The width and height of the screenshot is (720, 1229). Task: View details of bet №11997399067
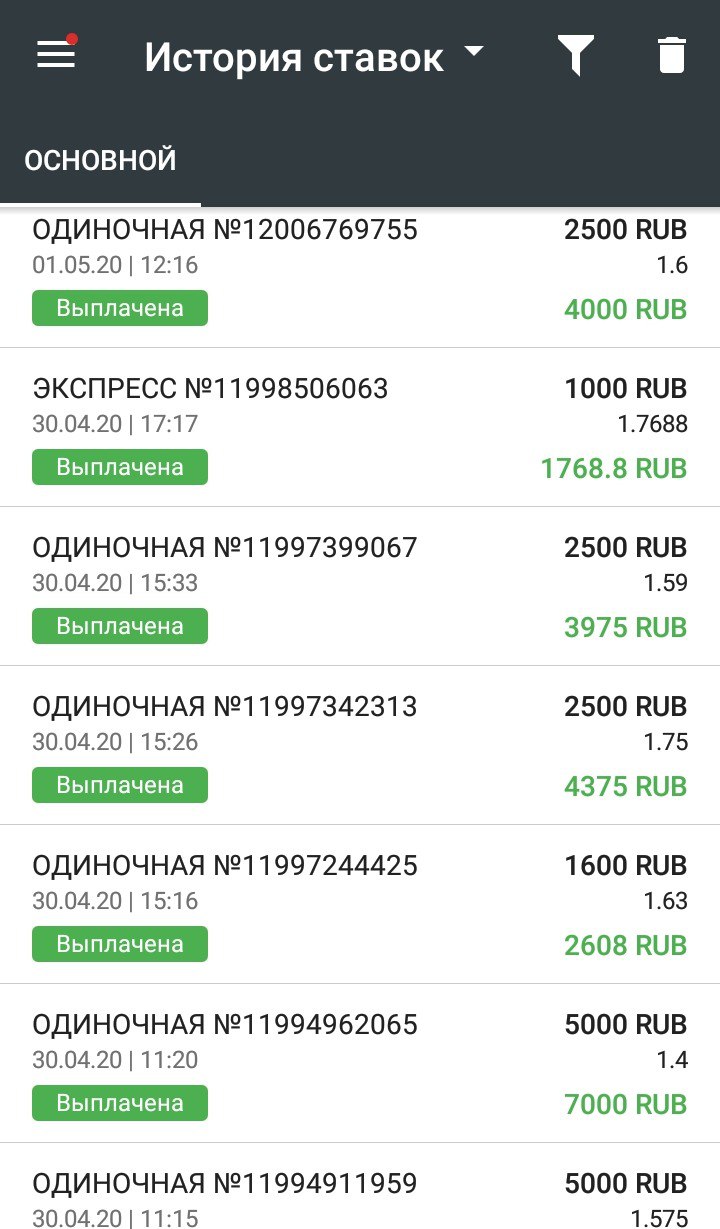(x=360, y=586)
